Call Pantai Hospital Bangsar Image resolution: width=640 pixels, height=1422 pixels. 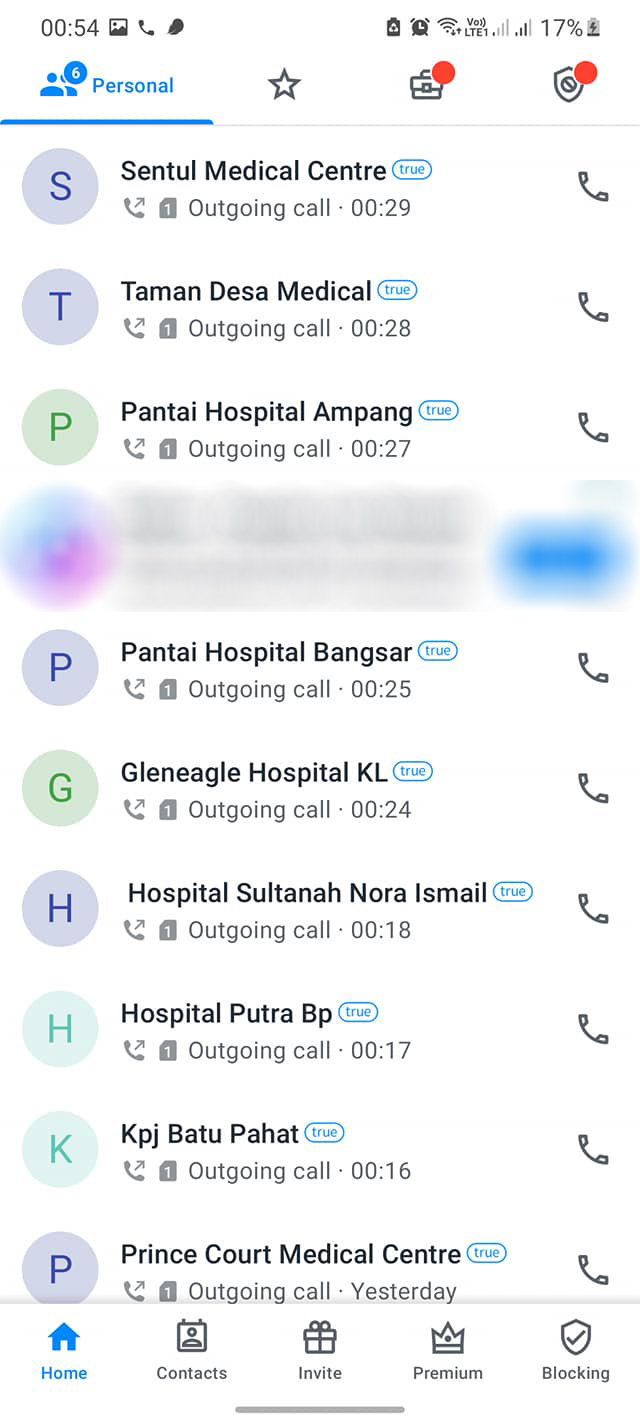tap(593, 668)
